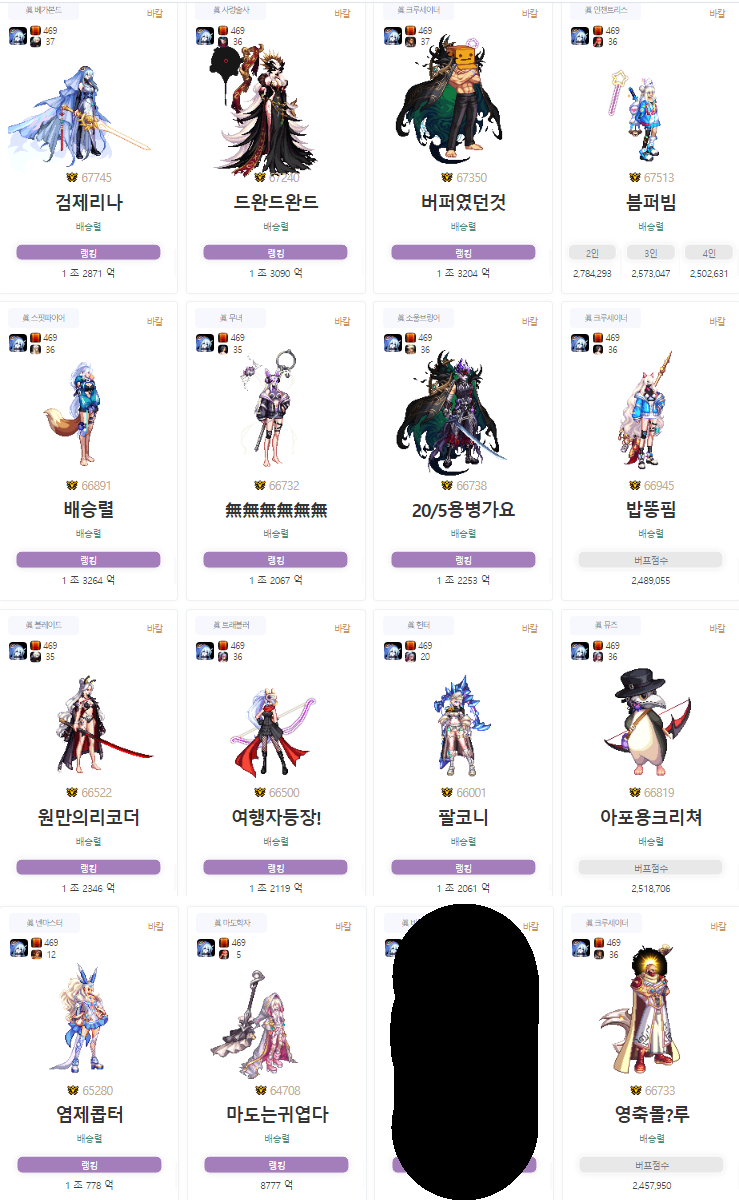Open the 영축몰?루 character card
Screen dimensions: 739x1200
click(650, 1053)
